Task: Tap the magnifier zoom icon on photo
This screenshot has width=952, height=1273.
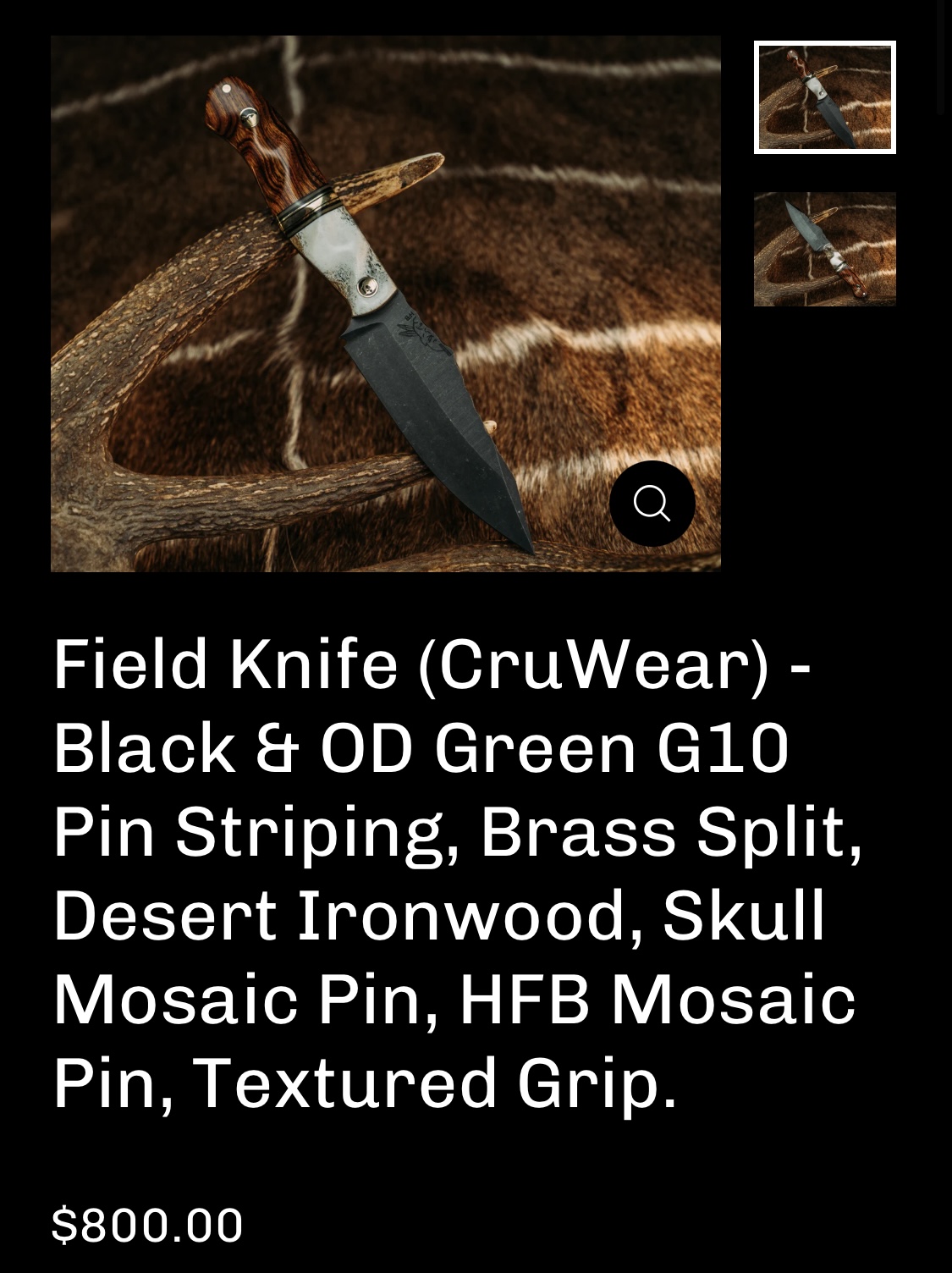Action: [652, 504]
